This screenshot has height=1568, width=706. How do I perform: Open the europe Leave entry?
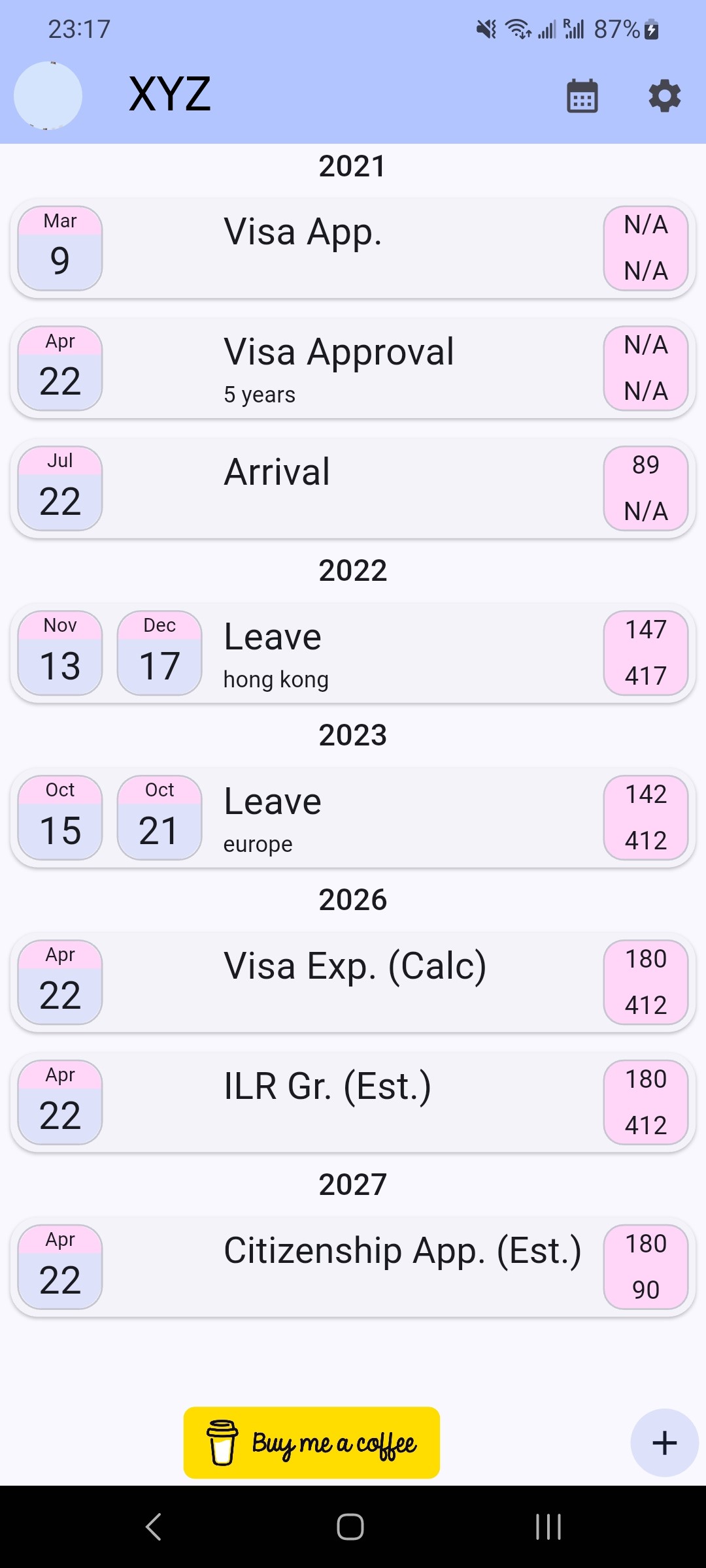[353, 818]
